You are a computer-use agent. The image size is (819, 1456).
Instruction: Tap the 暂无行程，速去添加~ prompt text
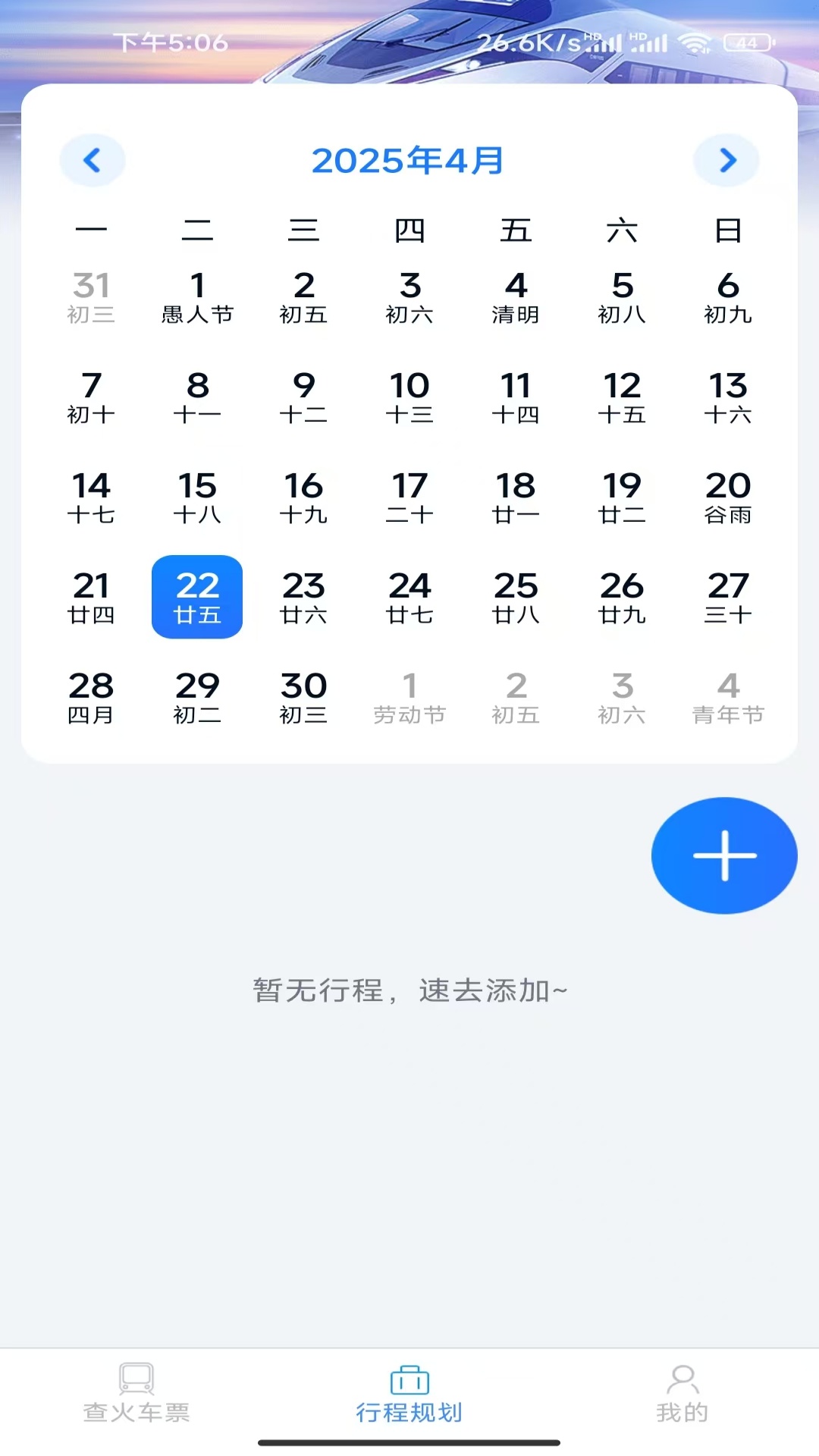click(409, 990)
